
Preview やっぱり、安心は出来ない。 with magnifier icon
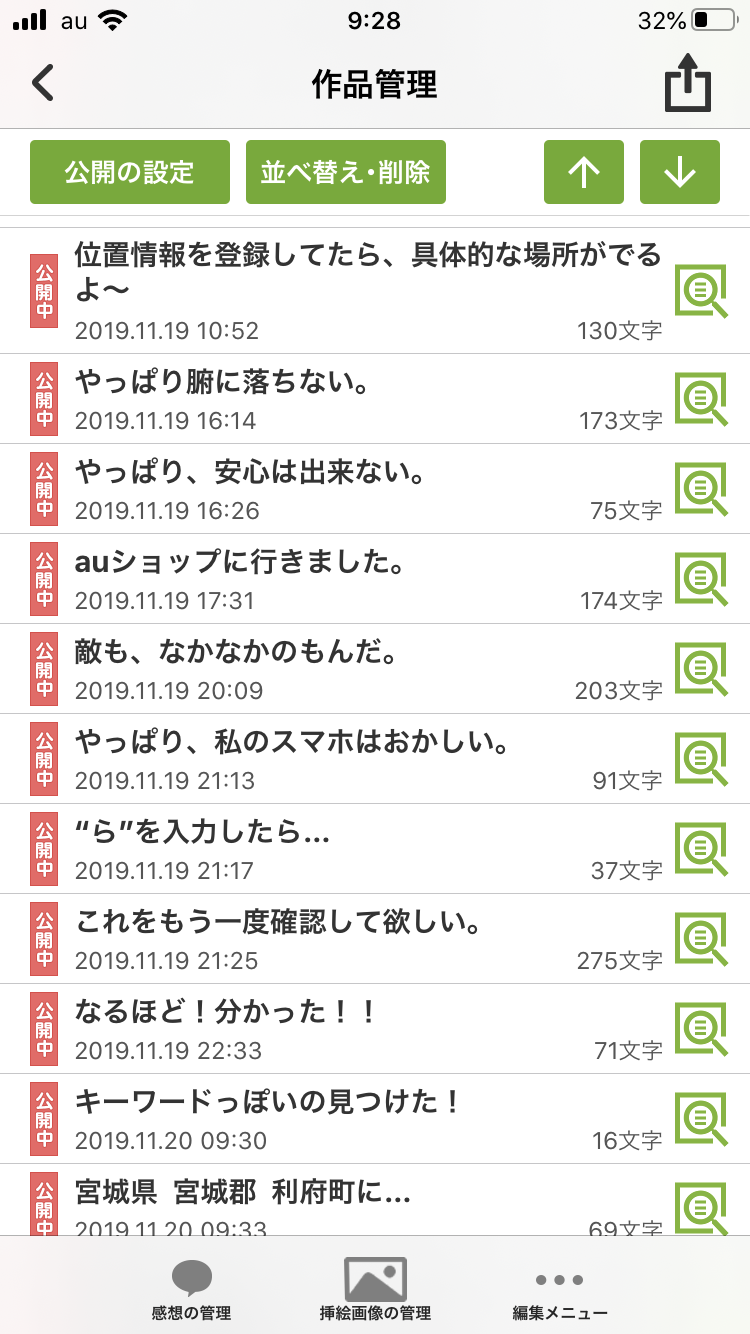click(x=701, y=489)
